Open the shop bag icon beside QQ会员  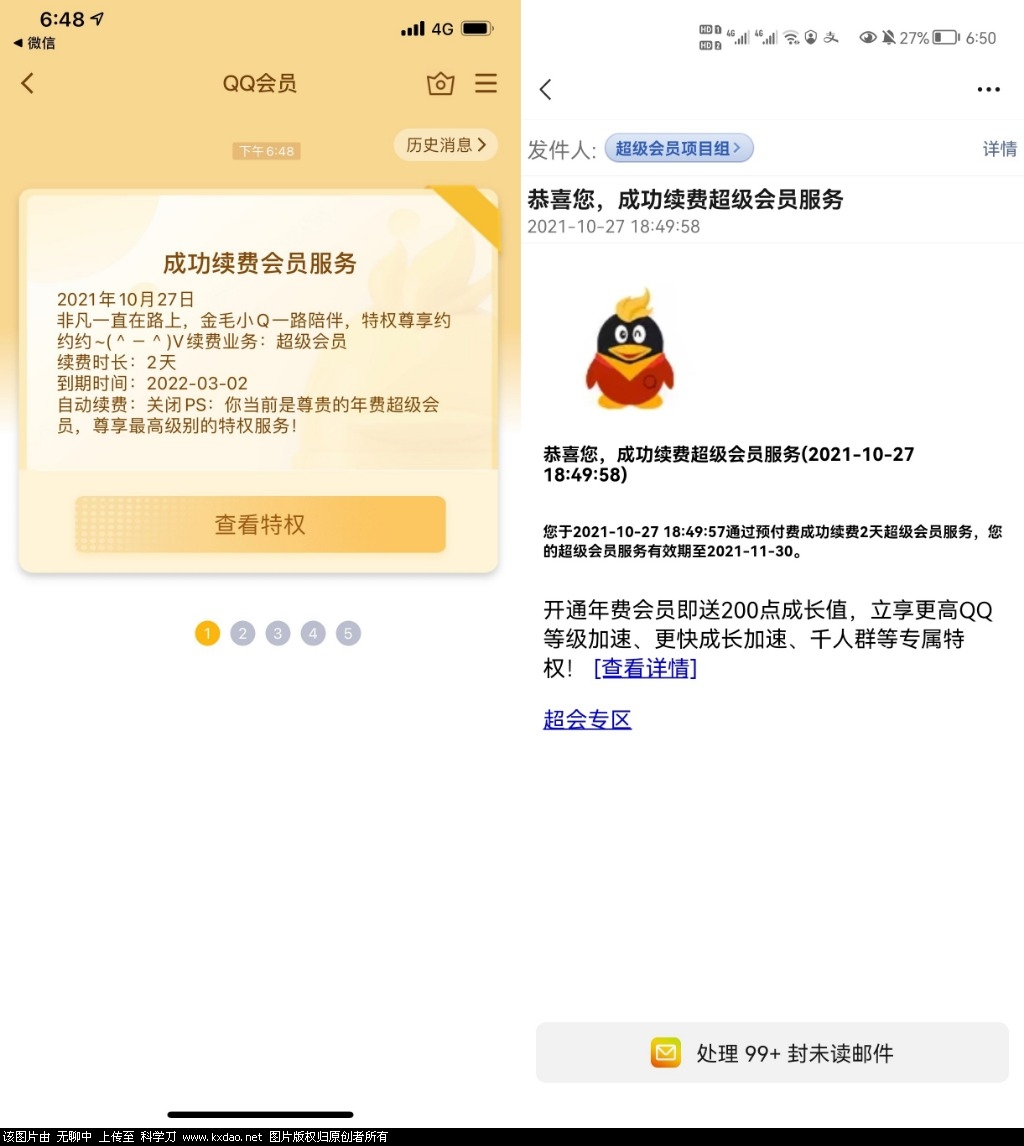pos(440,84)
